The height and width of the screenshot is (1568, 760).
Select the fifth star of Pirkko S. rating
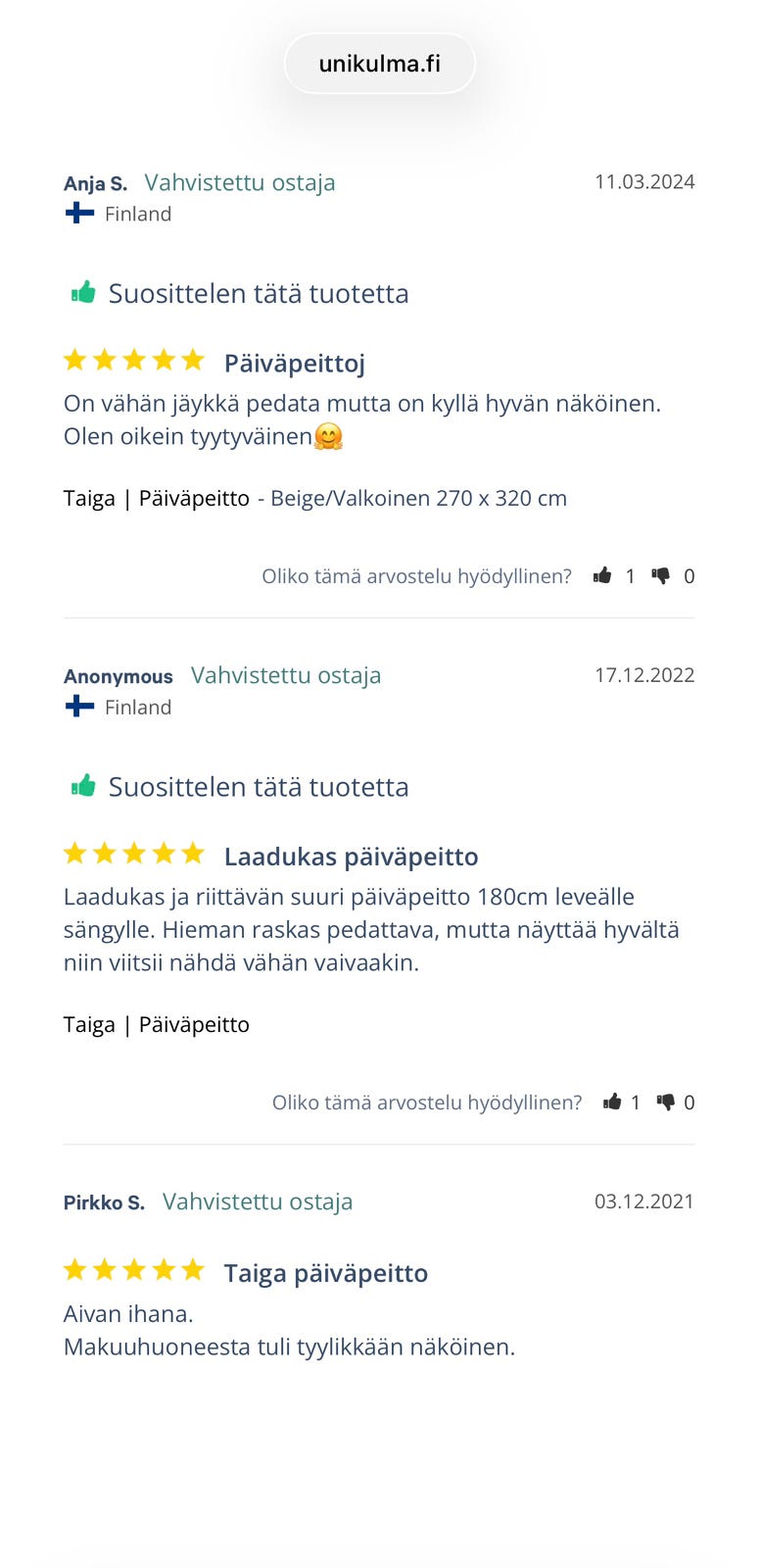(192, 1269)
